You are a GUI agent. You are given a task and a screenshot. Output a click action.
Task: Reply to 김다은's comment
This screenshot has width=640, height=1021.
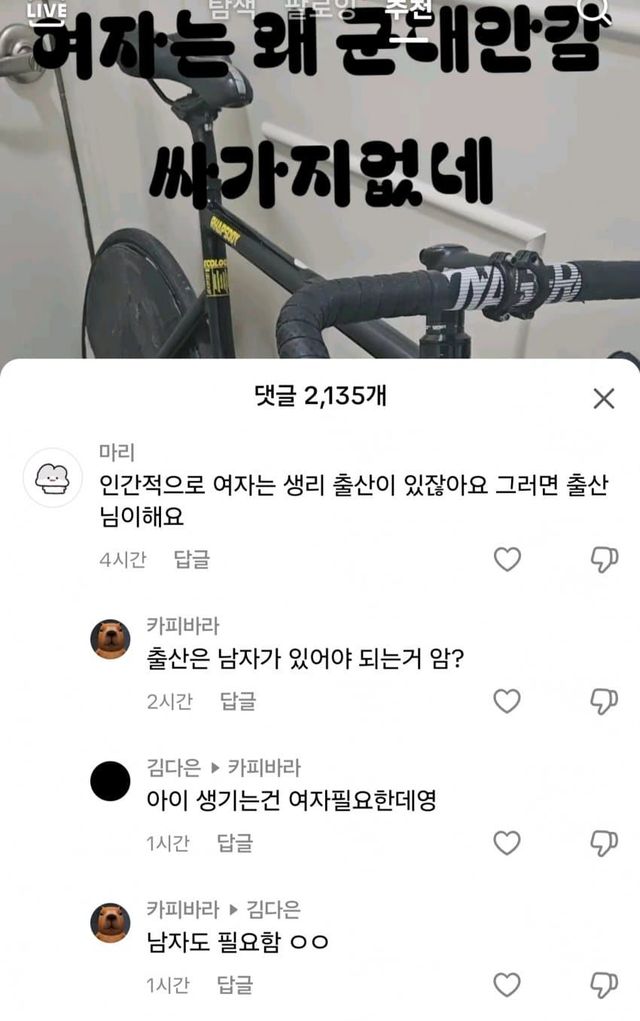[236, 844]
